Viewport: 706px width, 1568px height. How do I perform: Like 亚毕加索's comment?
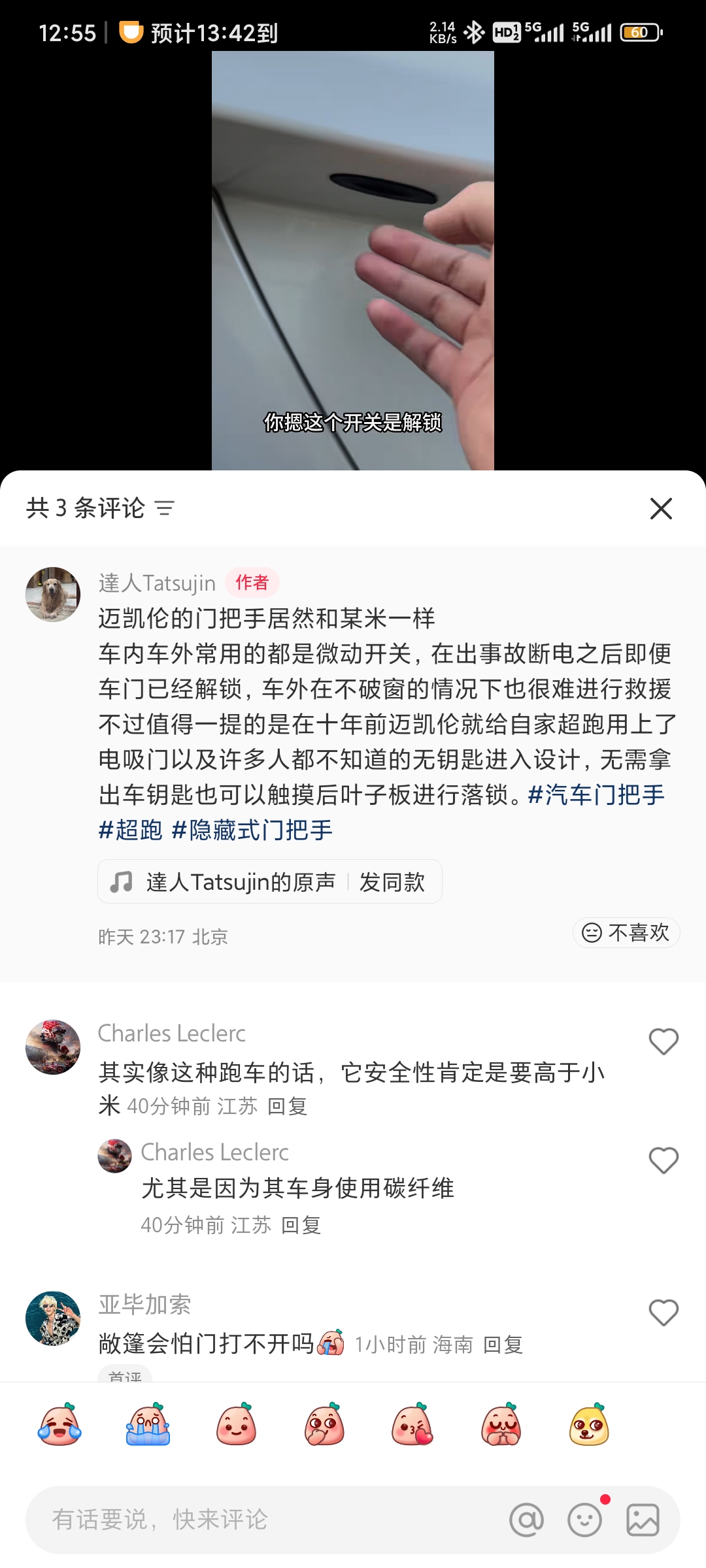[x=664, y=1313]
